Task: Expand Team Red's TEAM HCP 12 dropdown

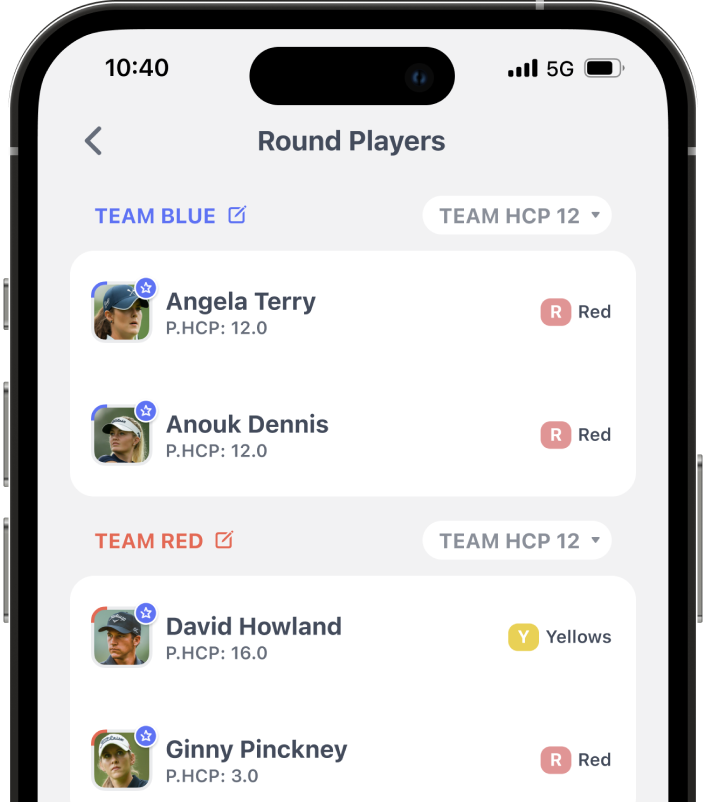Action: [517, 541]
